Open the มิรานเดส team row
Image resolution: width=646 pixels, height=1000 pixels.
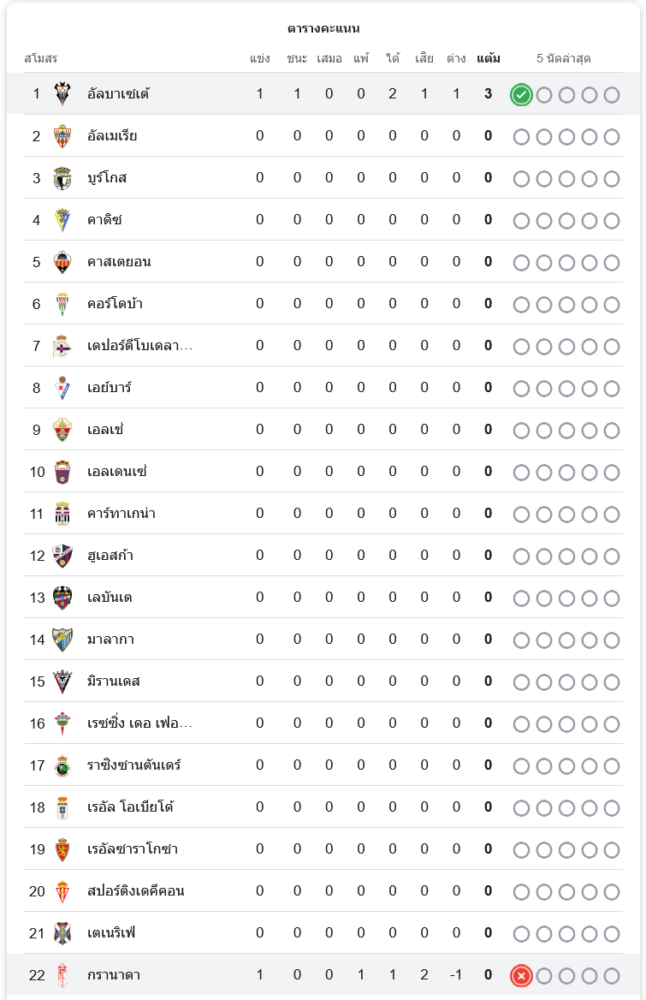(113, 682)
